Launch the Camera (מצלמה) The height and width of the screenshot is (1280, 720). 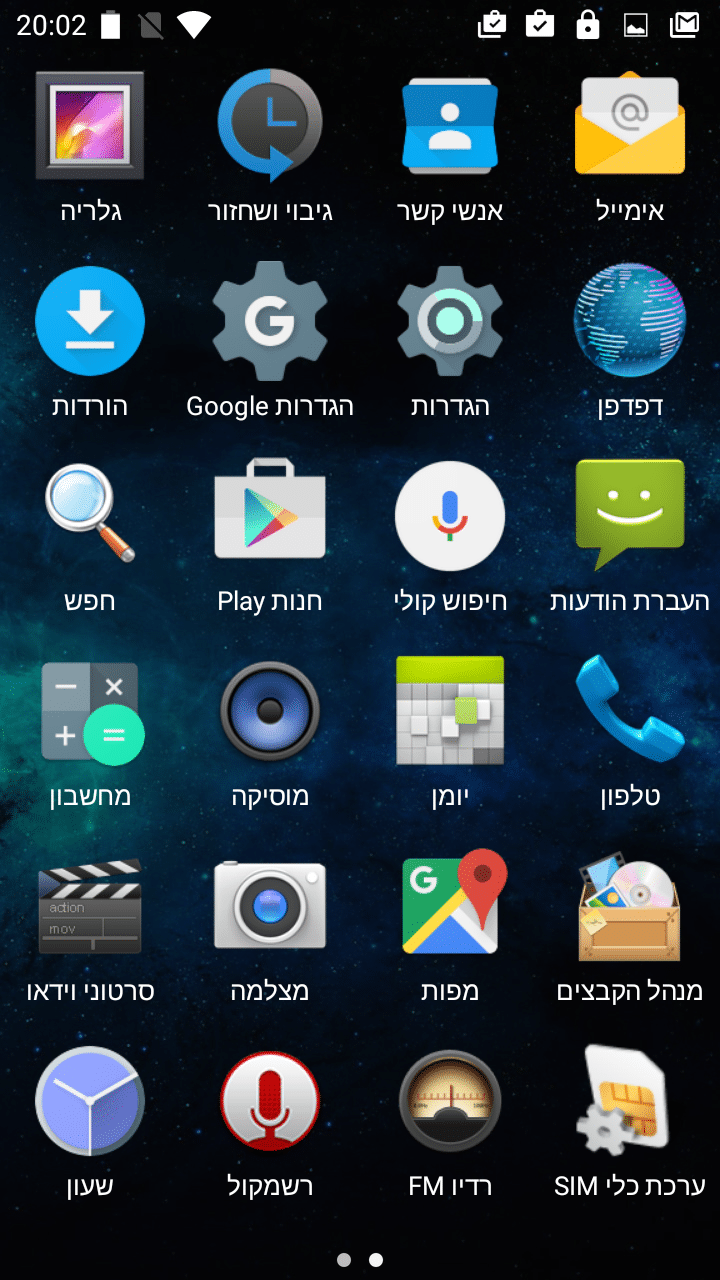click(270, 907)
